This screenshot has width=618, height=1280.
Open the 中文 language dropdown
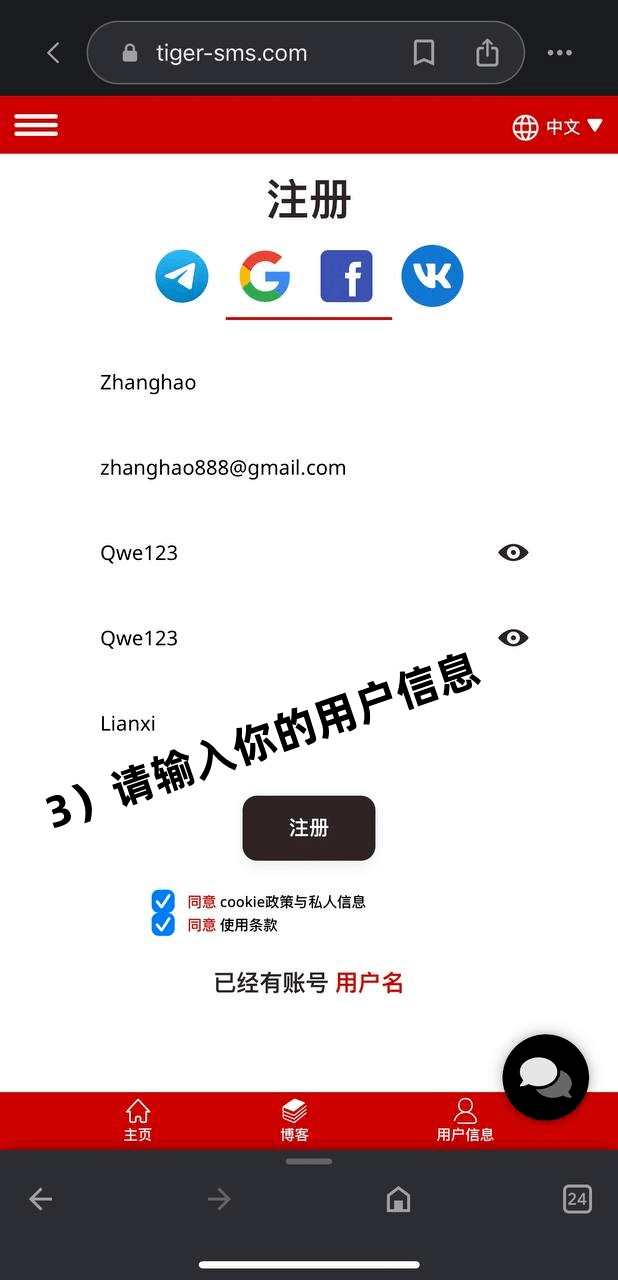point(557,127)
